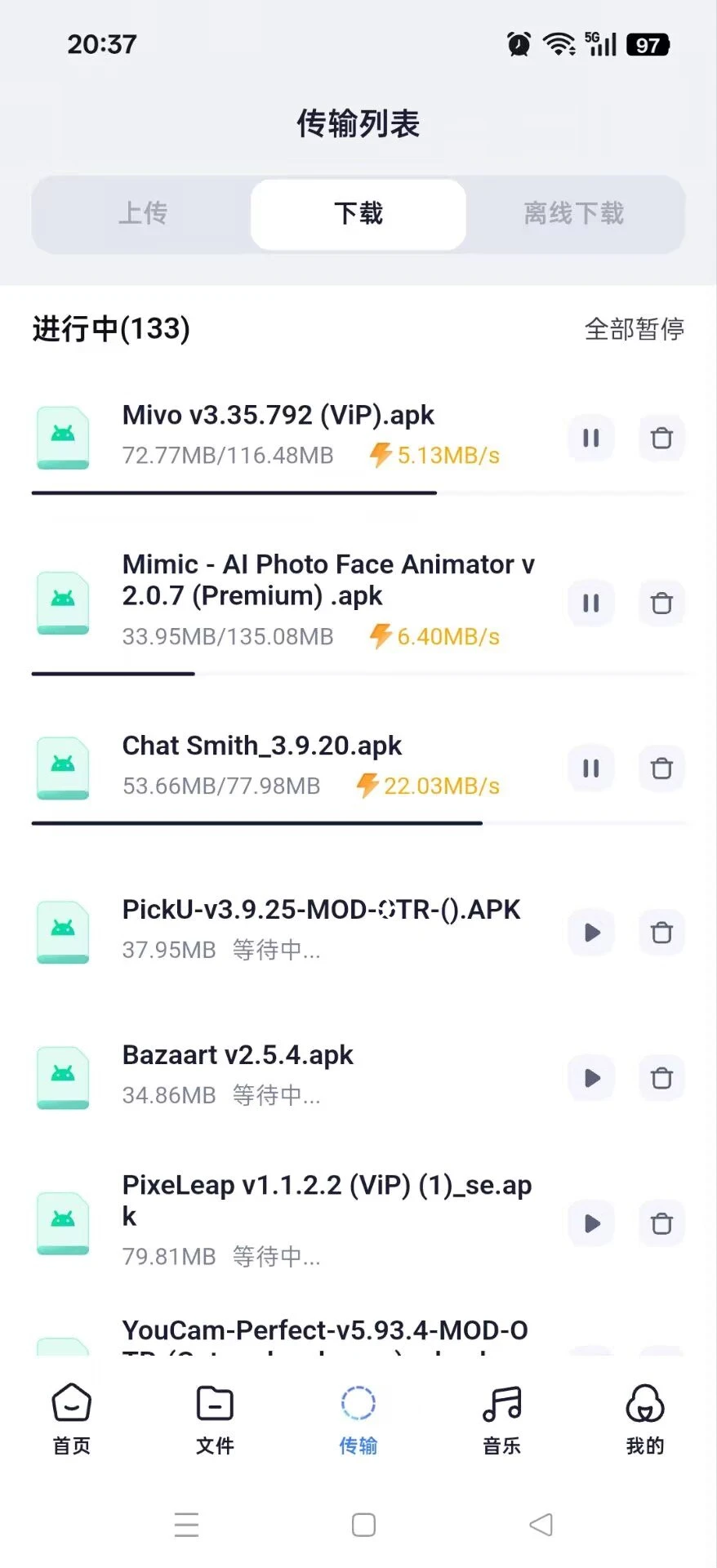This screenshot has width=717, height=1568.
Task: Pause the Mimic AI Photo Face Animator download
Action: [590, 603]
